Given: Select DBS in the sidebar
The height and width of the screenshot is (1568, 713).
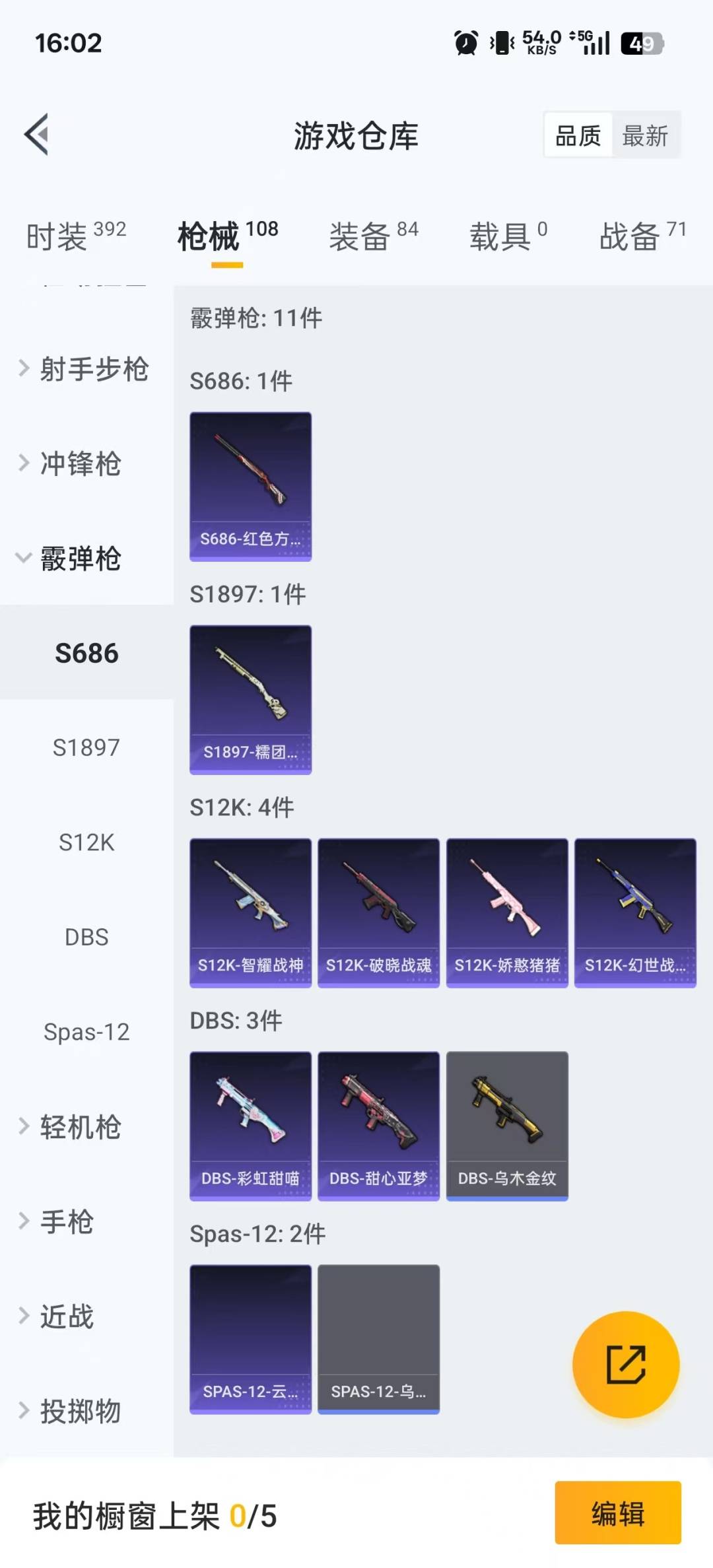Looking at the screenshot, I should 86,937.
